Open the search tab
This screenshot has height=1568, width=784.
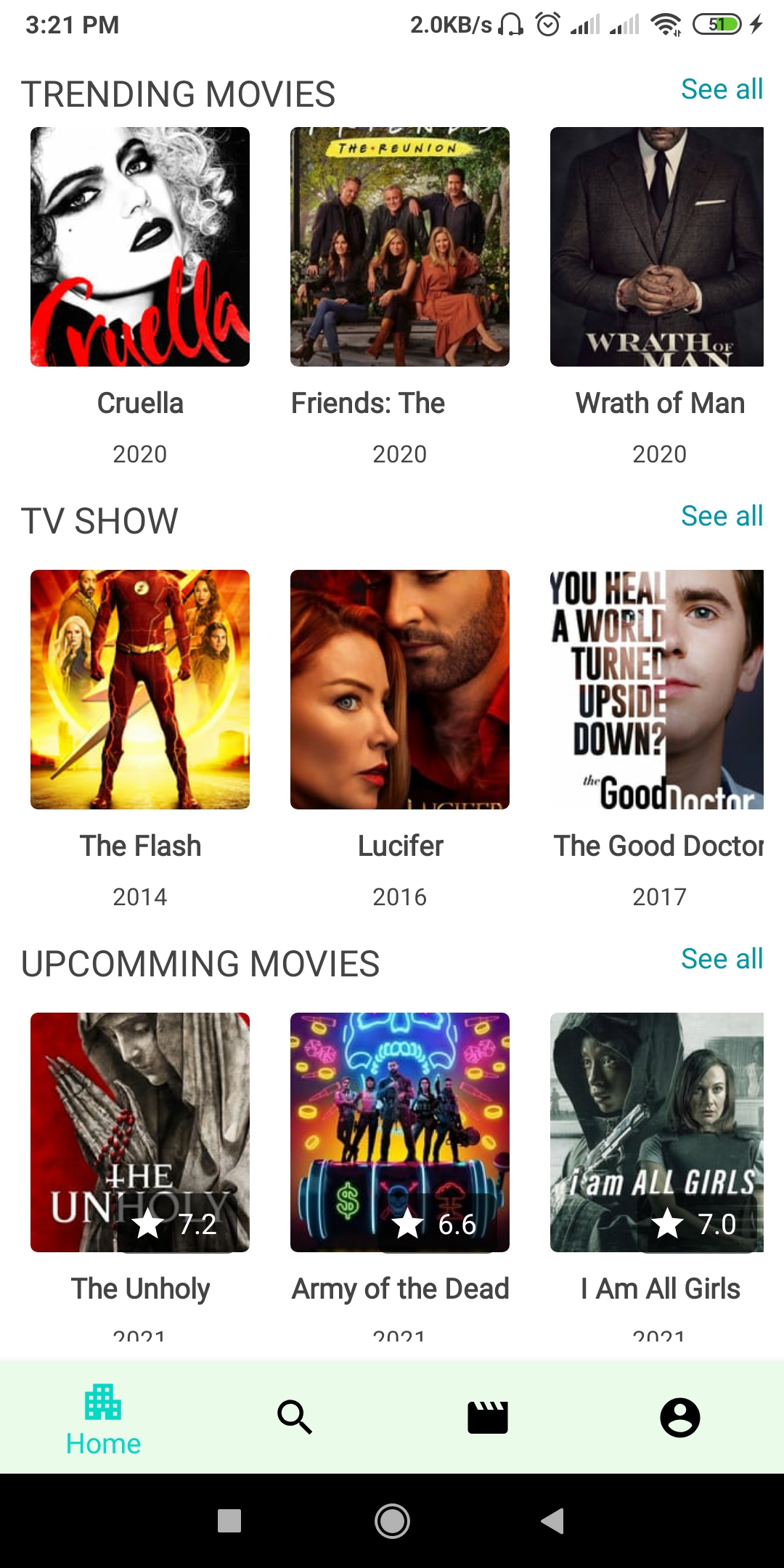(295, 1418)
